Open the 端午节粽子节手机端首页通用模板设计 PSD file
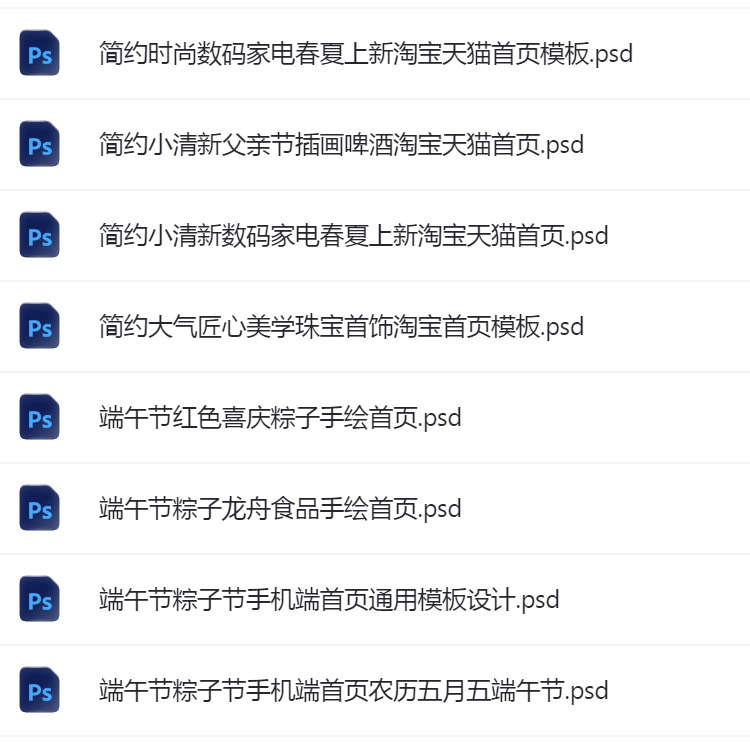Image resolution: width=750 pixels, height=749 pixels. click(329, 600)
